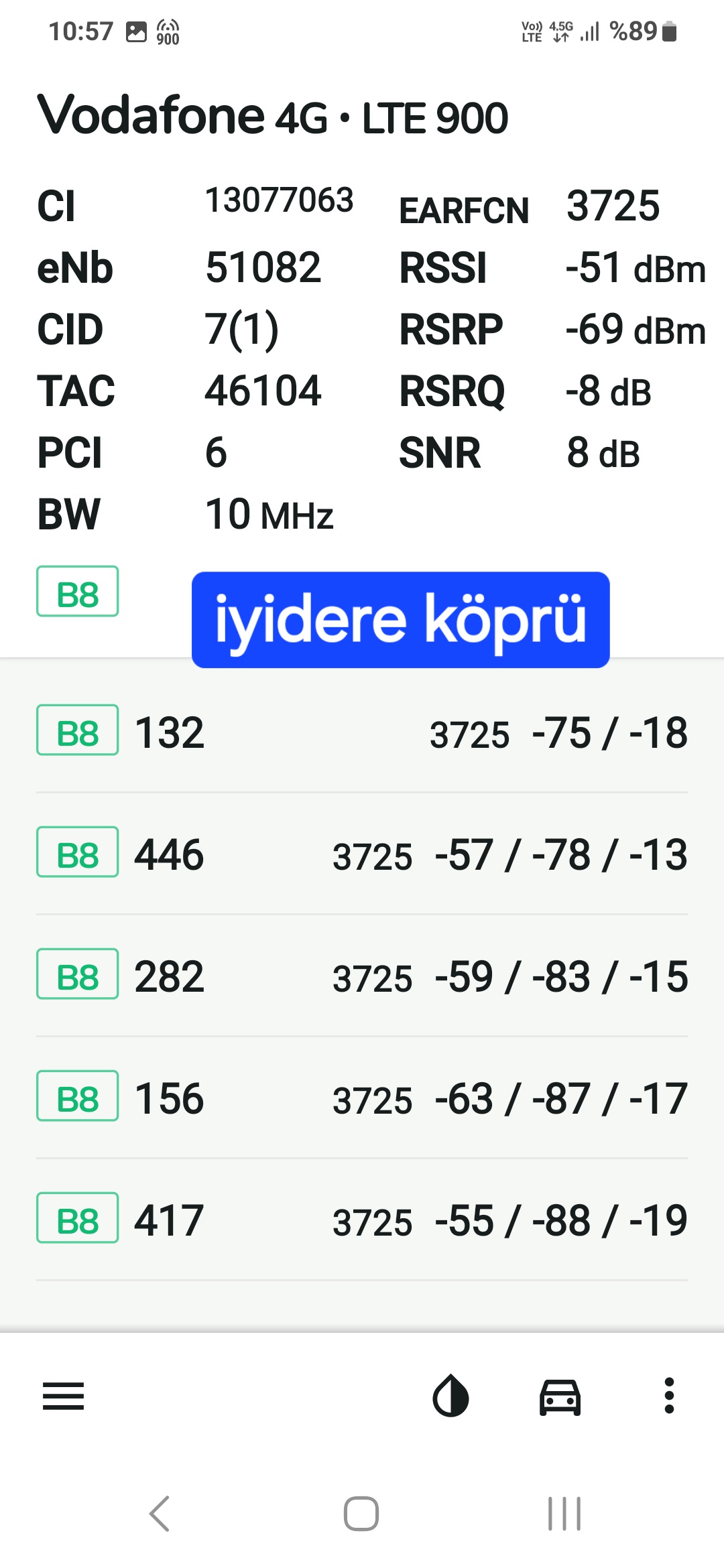Switch to the car drive mode
The height and width of the screenshot is (1568, 724).
pos(560,1397)
